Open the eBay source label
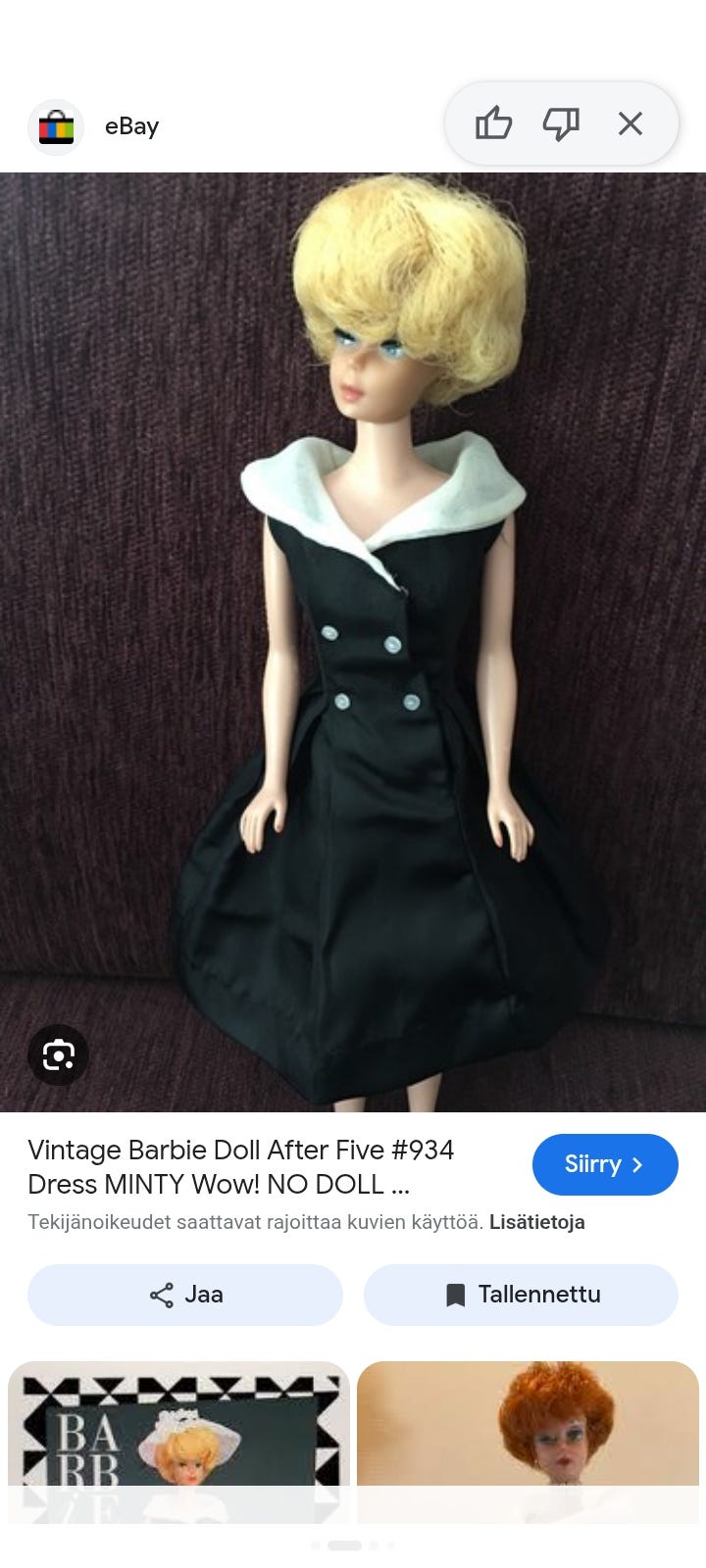This screenshot has width=706, height=1568. click(x=131, y=126)
